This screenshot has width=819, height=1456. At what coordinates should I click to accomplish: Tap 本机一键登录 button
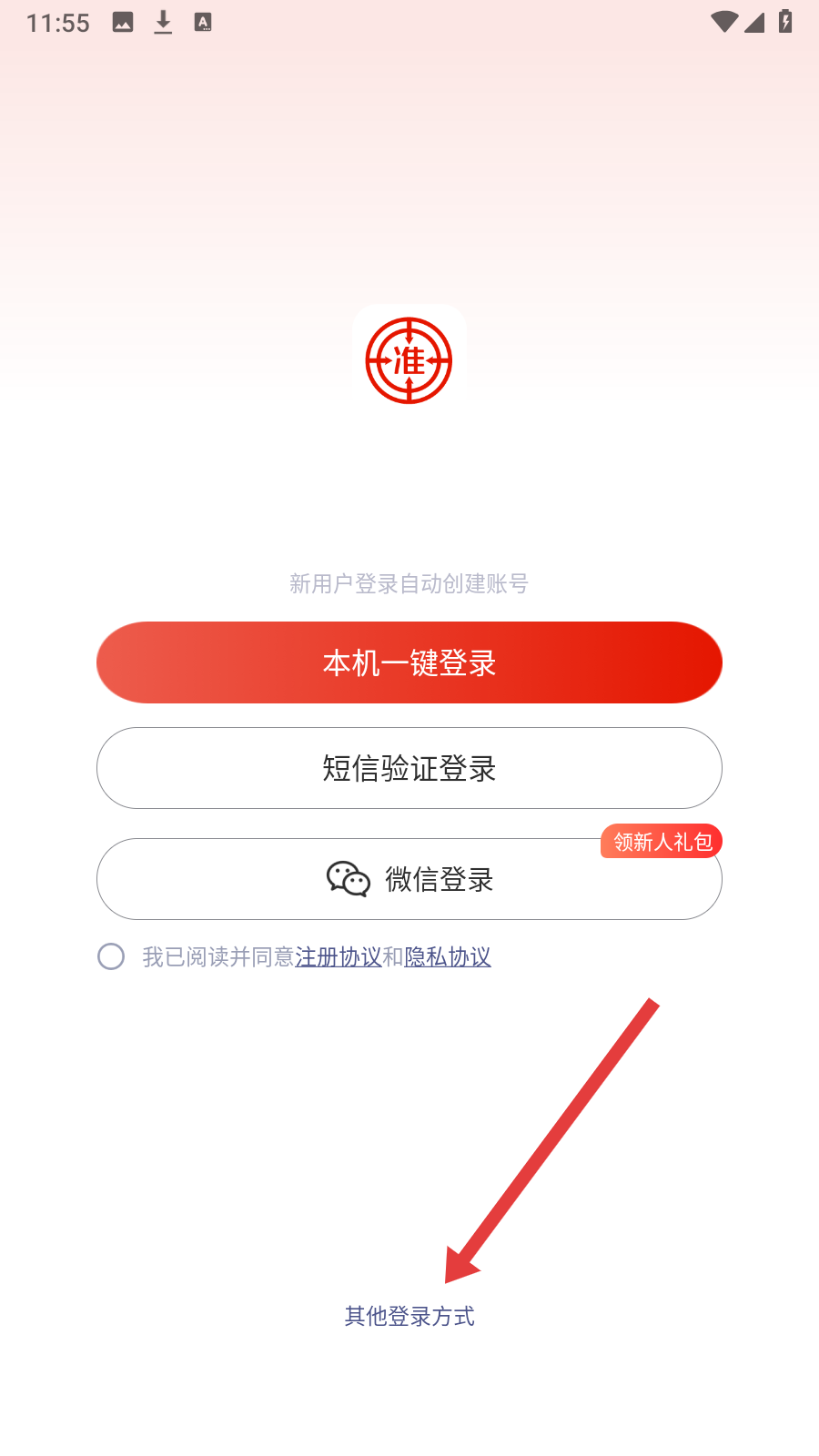(x=409, y=662)
